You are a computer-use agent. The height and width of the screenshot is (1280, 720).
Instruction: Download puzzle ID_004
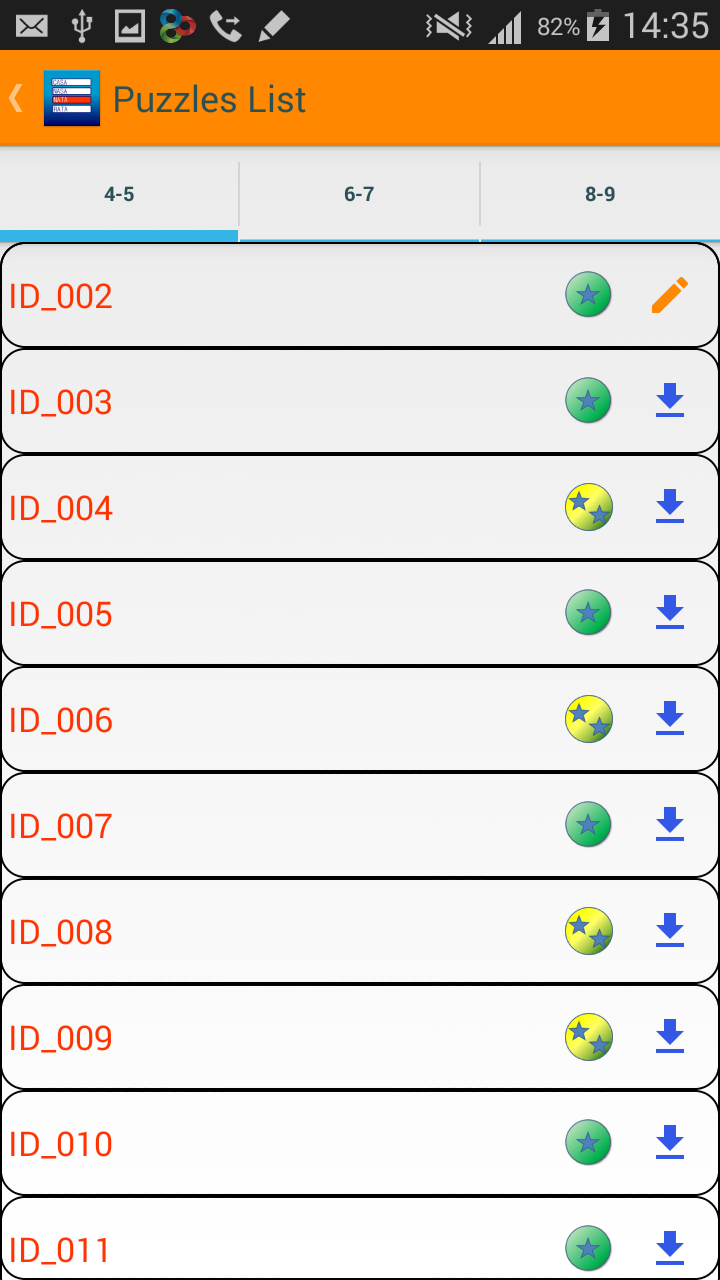(670, 507)
